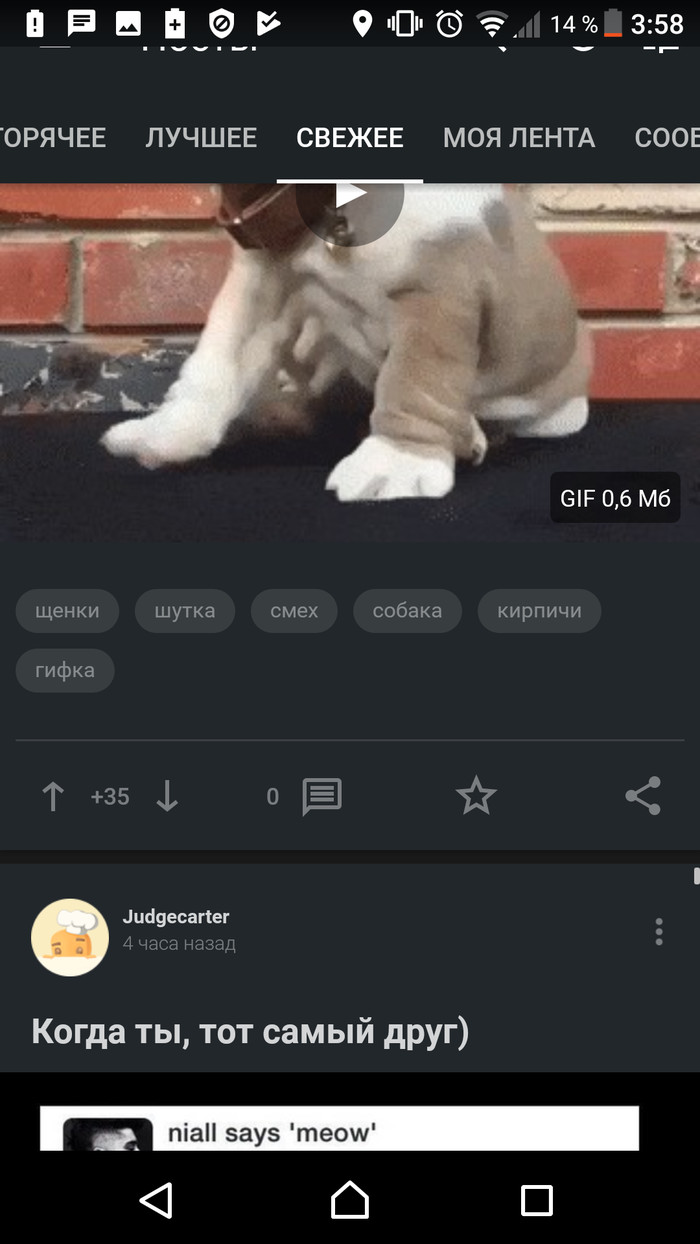700x1244 pixels.
Task: Tap the гифка tag chip
Action: pyautogui.click(x=65, y=670)
